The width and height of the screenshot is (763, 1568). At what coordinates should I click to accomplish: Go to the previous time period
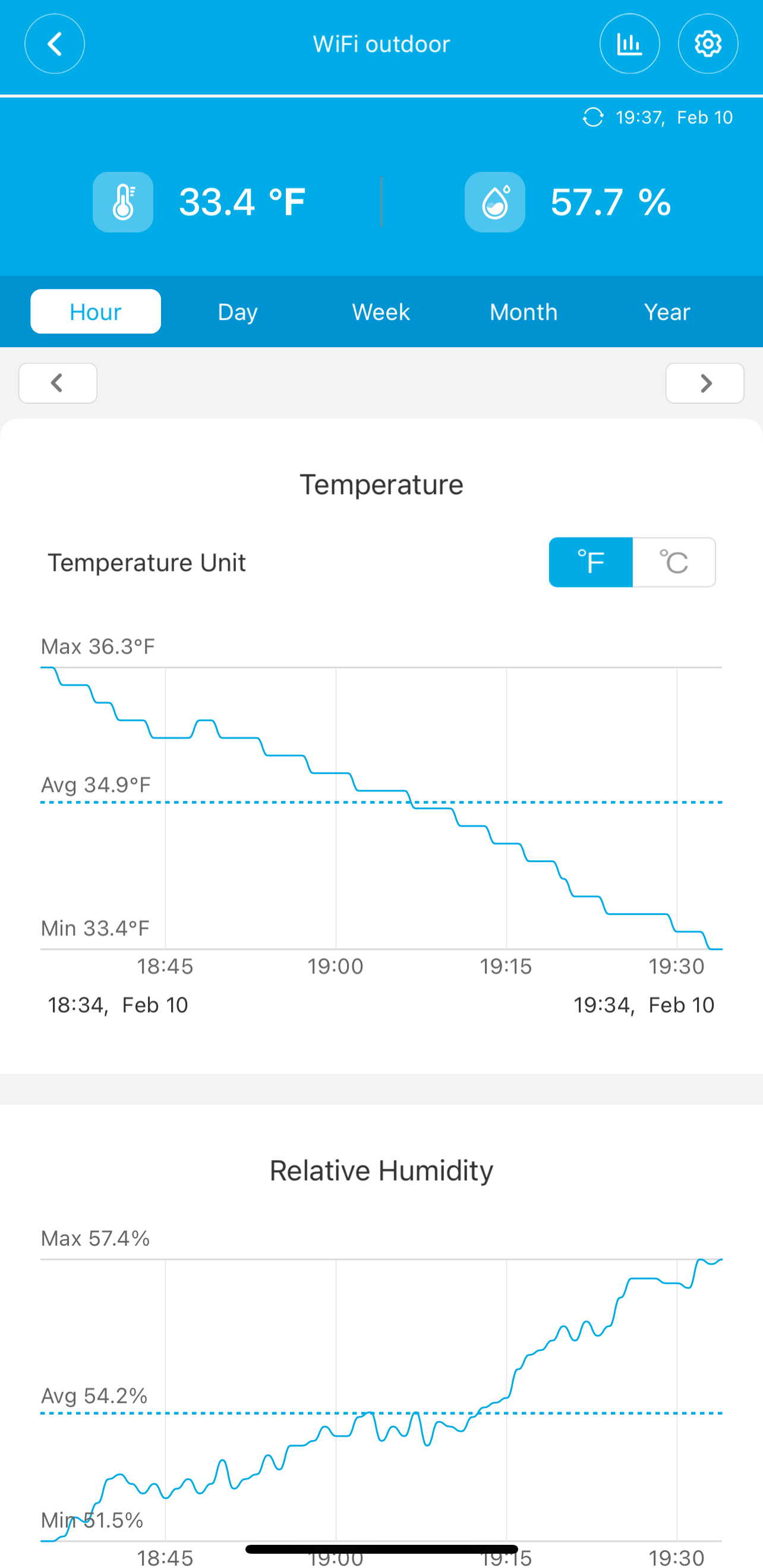(x=58, y=383)
